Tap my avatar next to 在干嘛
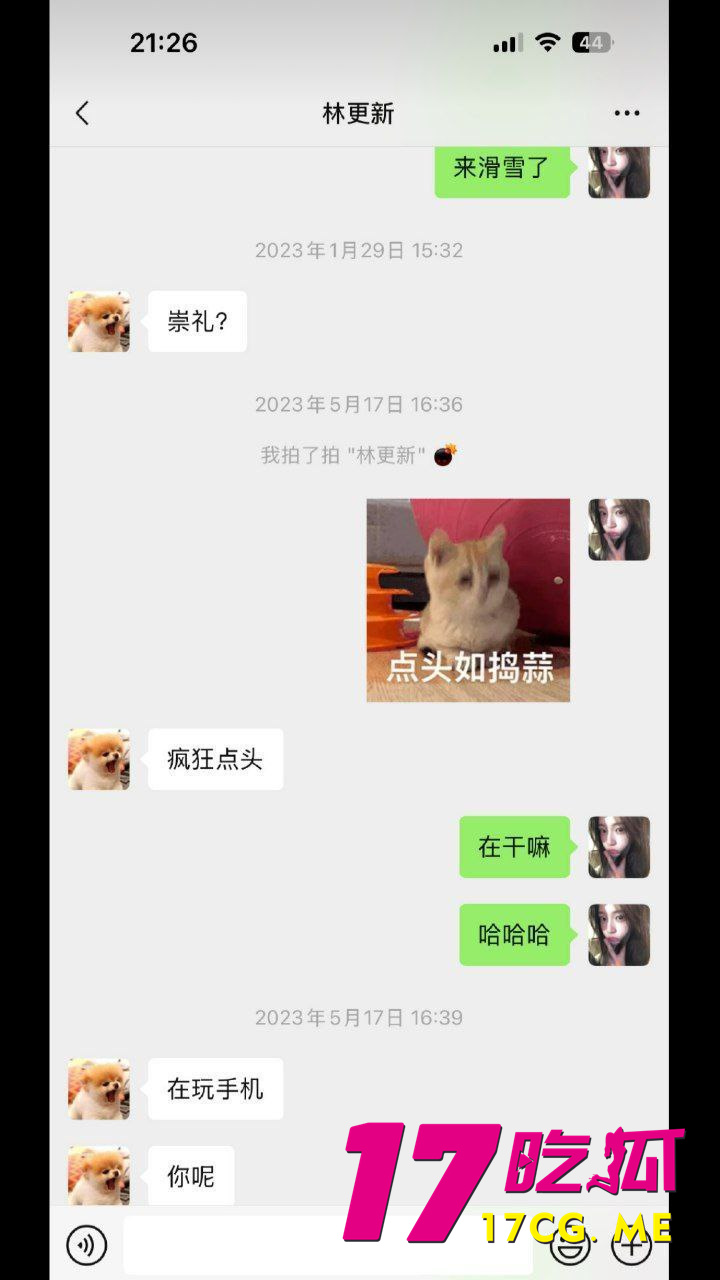 click(x=619, y=847)
